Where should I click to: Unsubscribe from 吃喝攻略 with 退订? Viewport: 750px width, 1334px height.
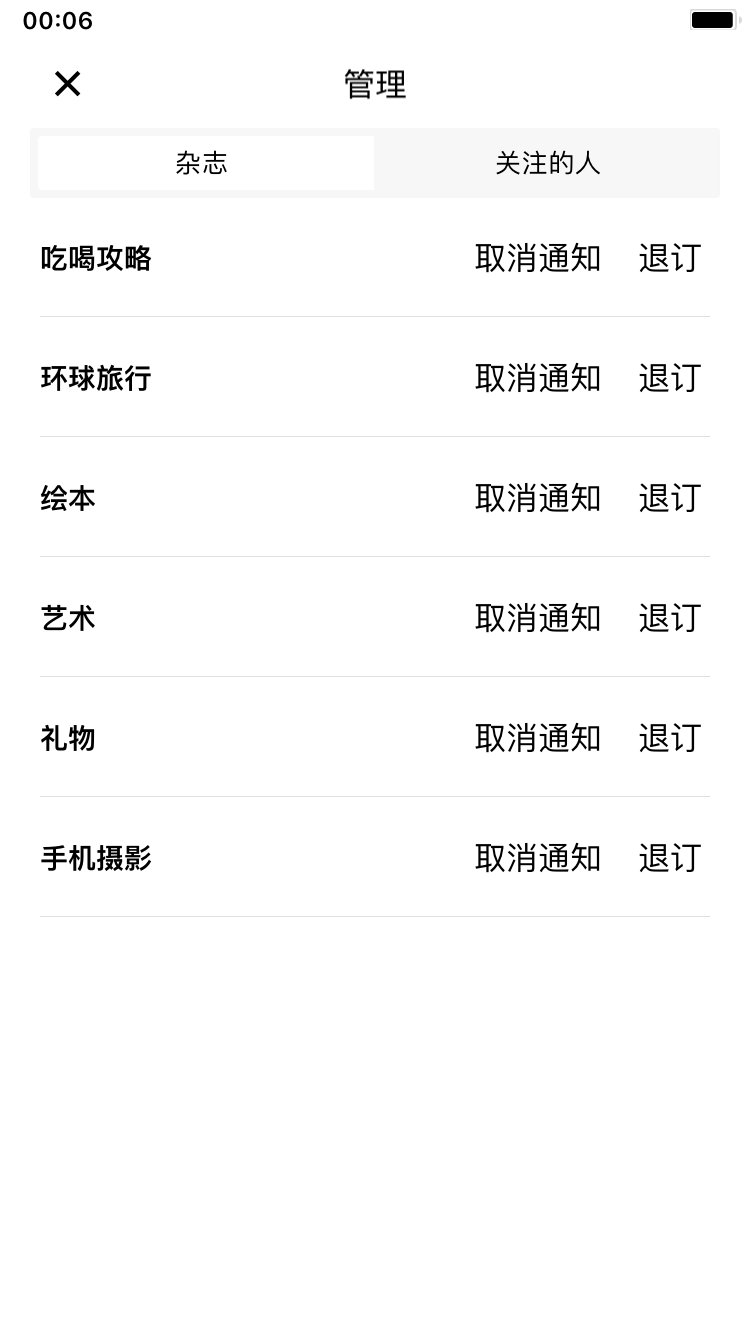(x=670, y=258)
